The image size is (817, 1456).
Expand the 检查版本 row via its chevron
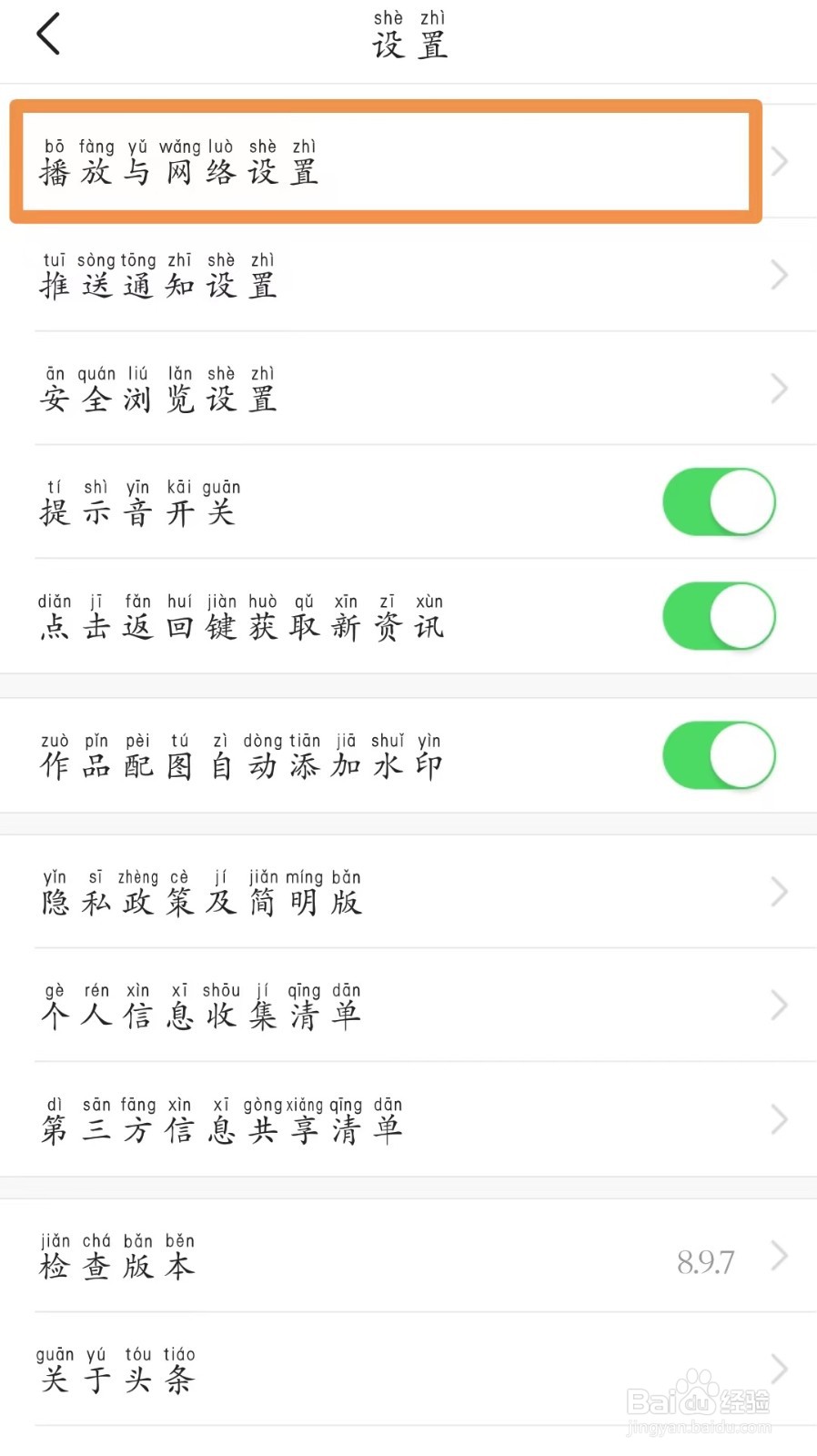coord(778,1256)
